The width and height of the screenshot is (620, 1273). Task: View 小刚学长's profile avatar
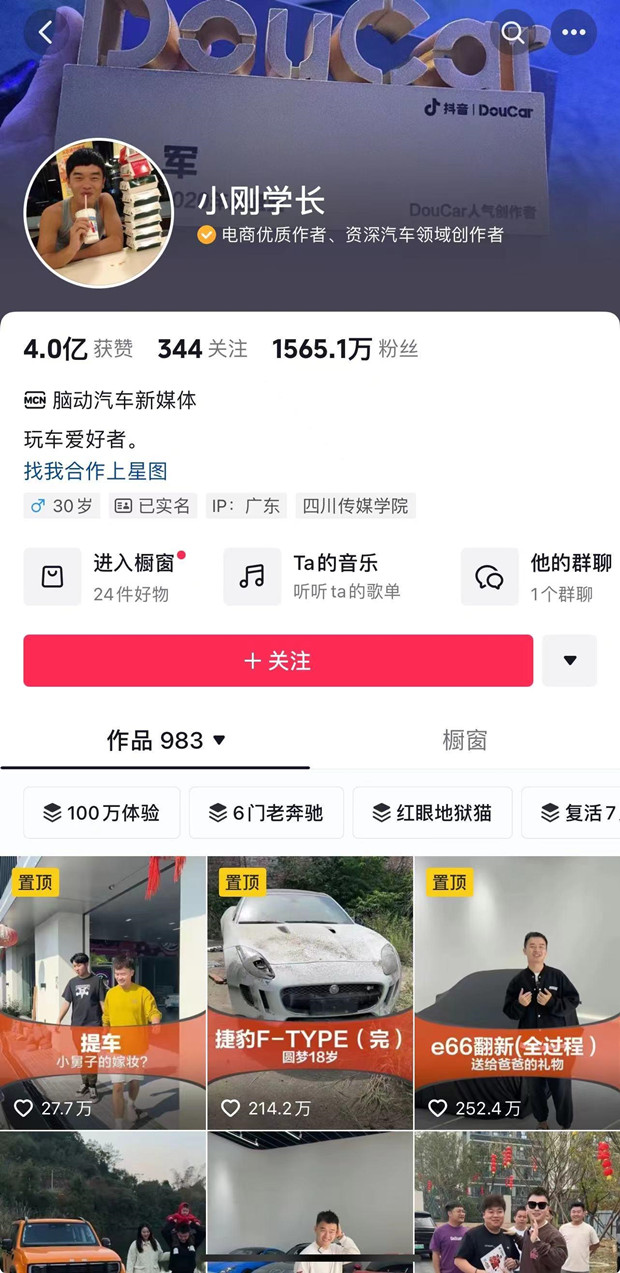[x=98, y=213]
